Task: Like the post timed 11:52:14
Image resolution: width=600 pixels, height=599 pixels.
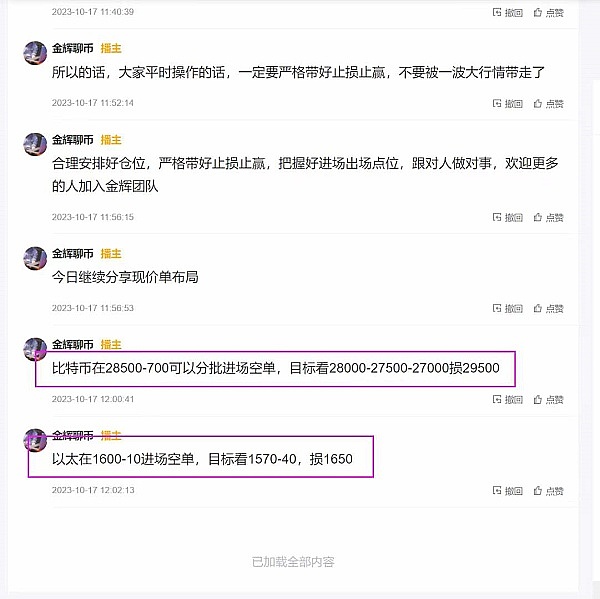Action: point(549,103)
